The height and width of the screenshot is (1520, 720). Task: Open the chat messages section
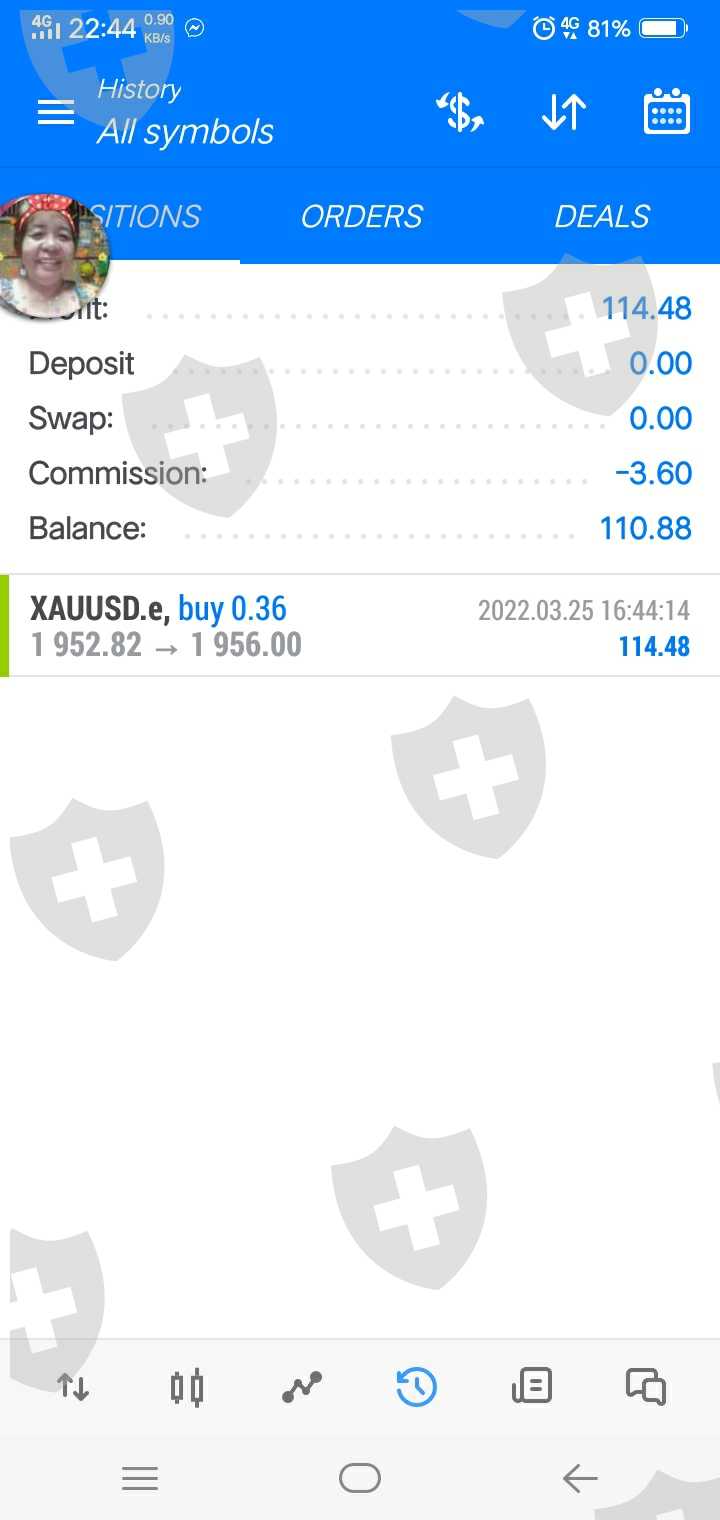tap(645, 1387)
